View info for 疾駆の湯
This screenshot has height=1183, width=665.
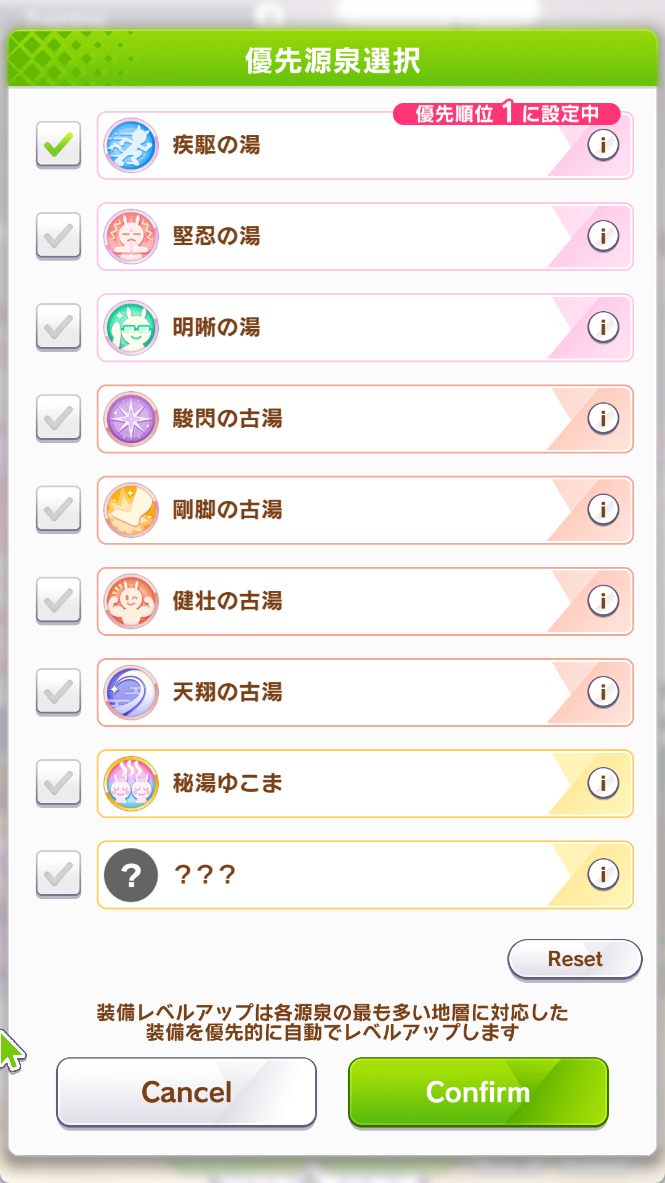tap(602, 145)
